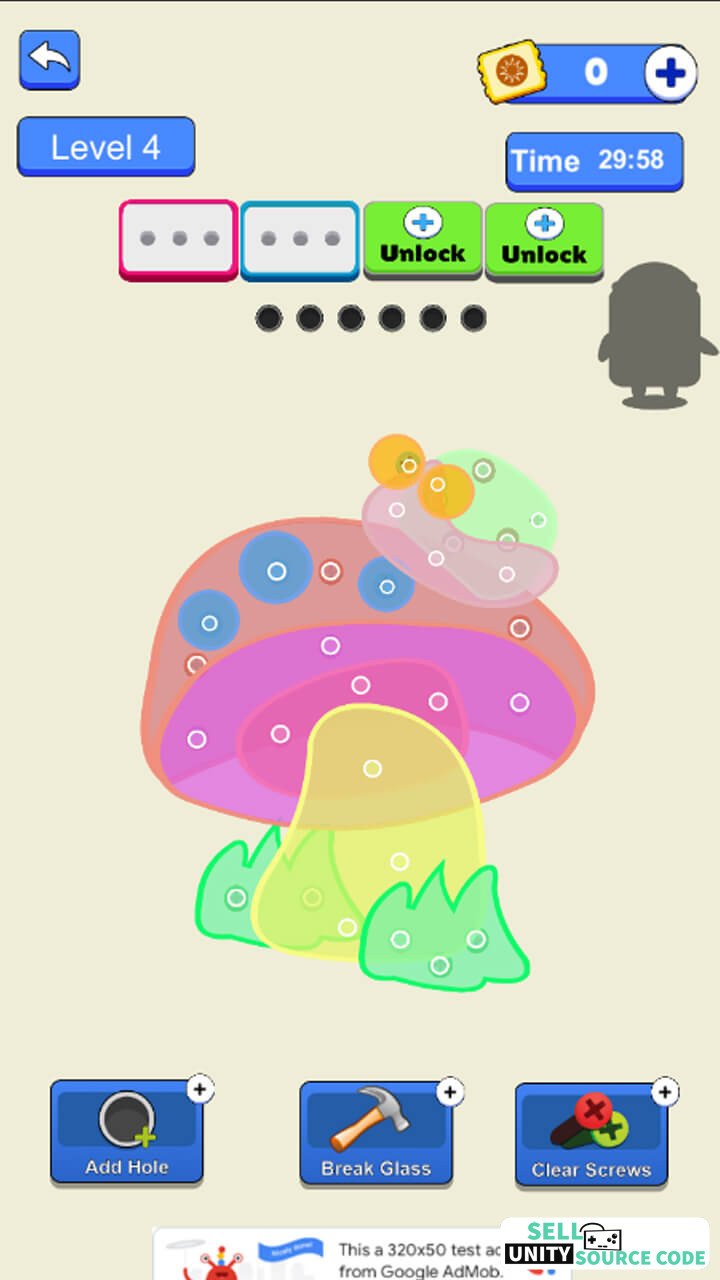Go back with the arrow button
This screenshot has width=720, height=1280.
coord(50,59)
